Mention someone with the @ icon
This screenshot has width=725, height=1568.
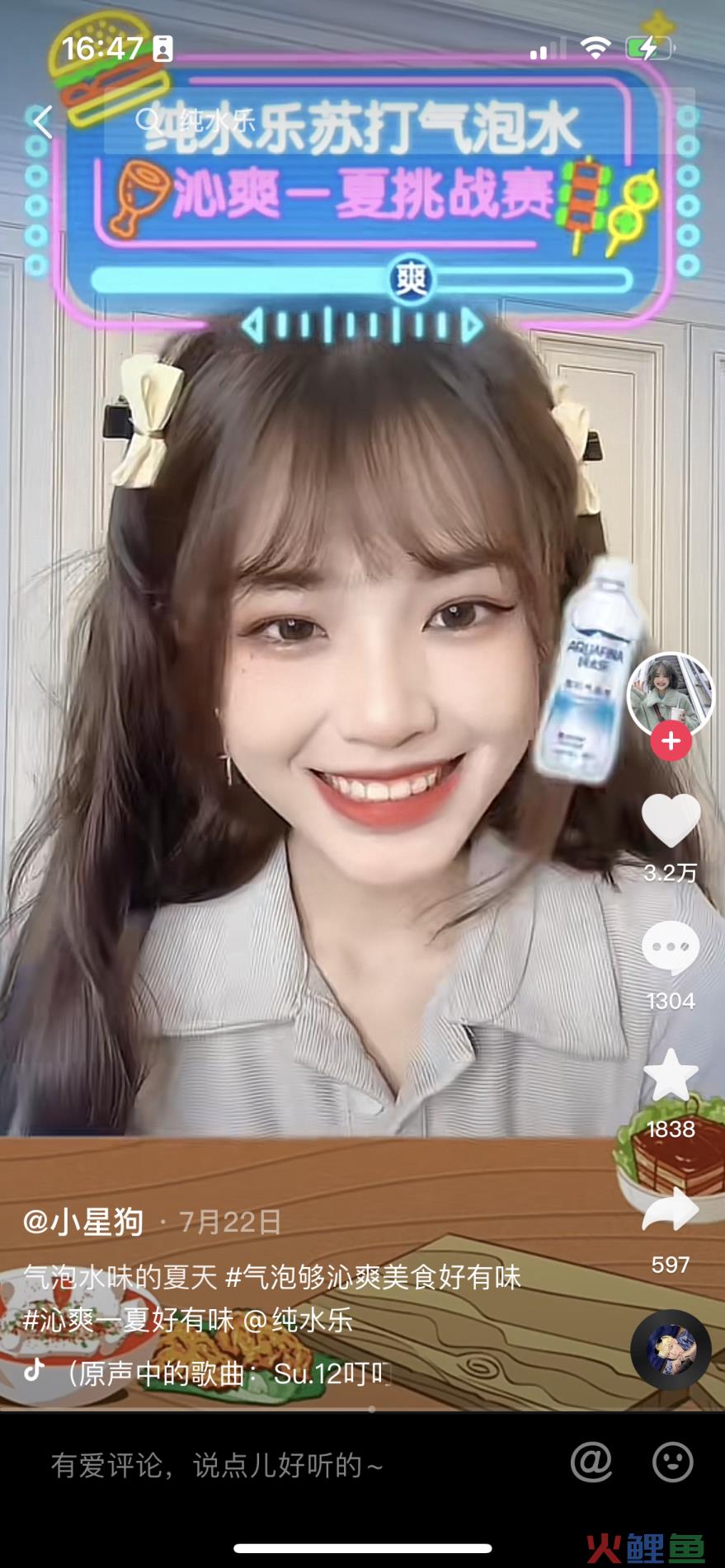click(591, 1463)
